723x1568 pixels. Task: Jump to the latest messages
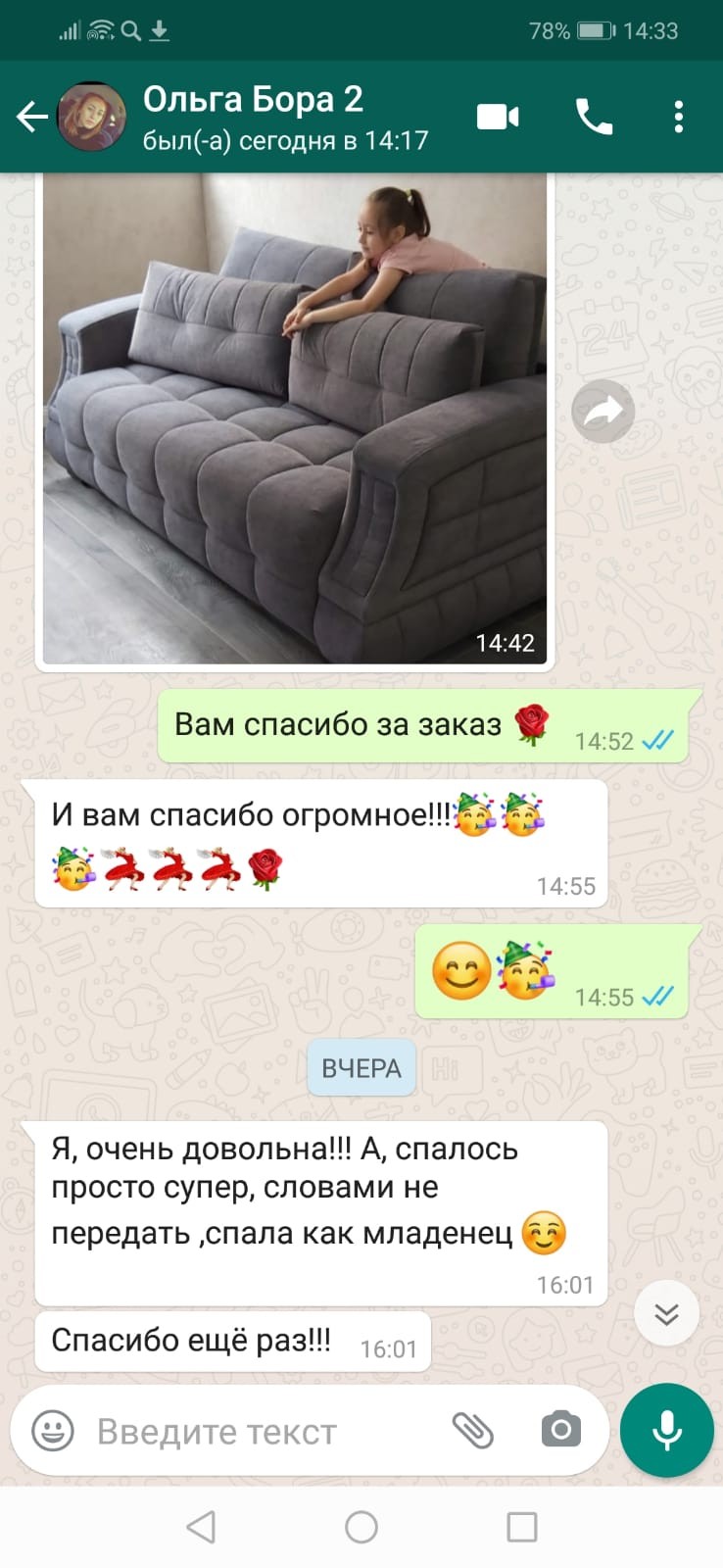click(666, 1313)
